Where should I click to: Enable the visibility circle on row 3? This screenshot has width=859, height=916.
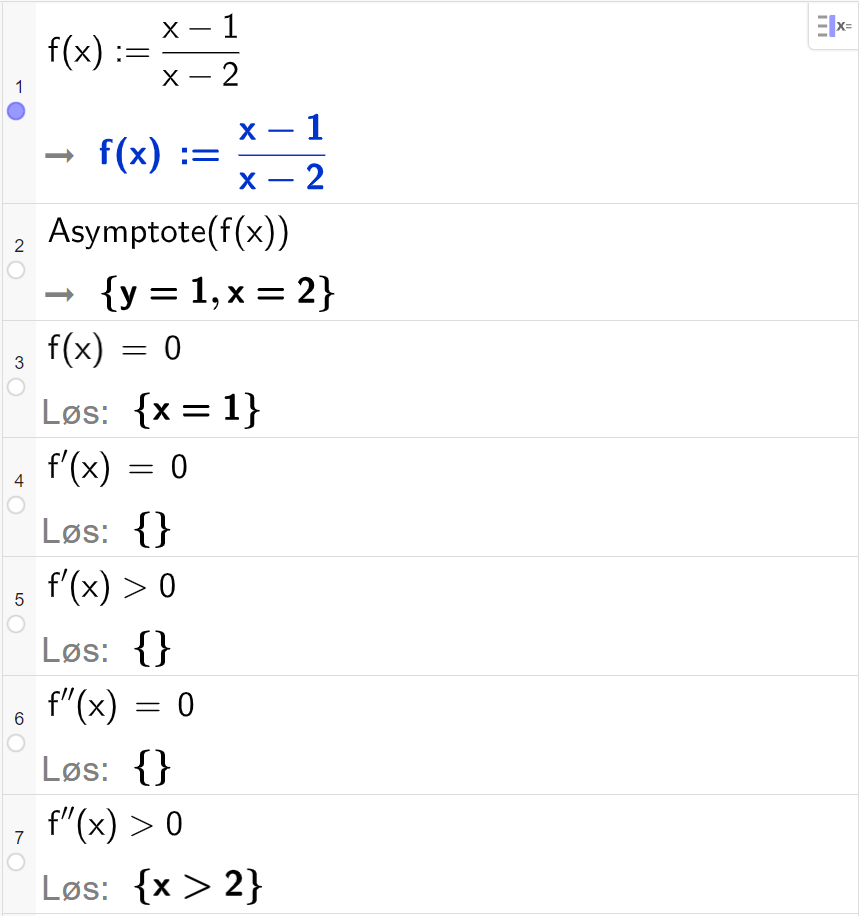click(x=15, y=388)
